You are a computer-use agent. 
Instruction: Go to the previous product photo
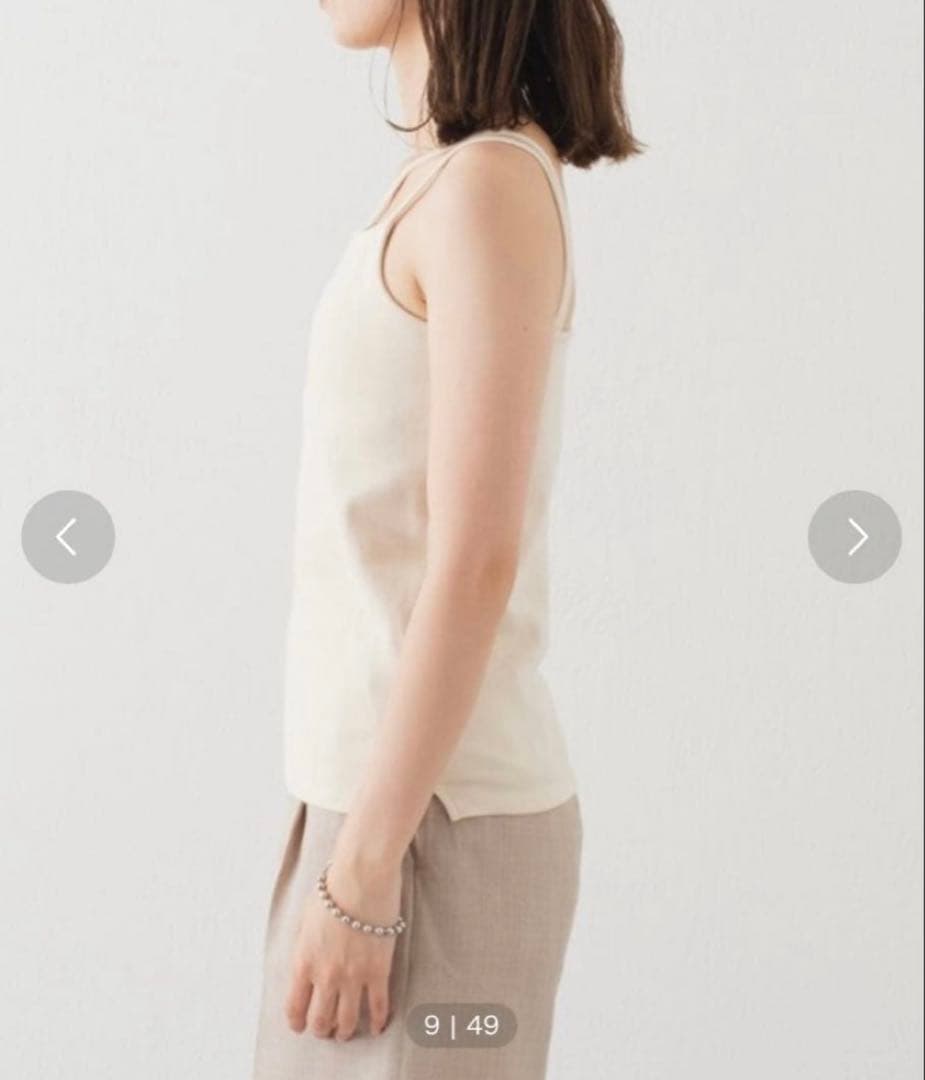(x=68, y=537)
